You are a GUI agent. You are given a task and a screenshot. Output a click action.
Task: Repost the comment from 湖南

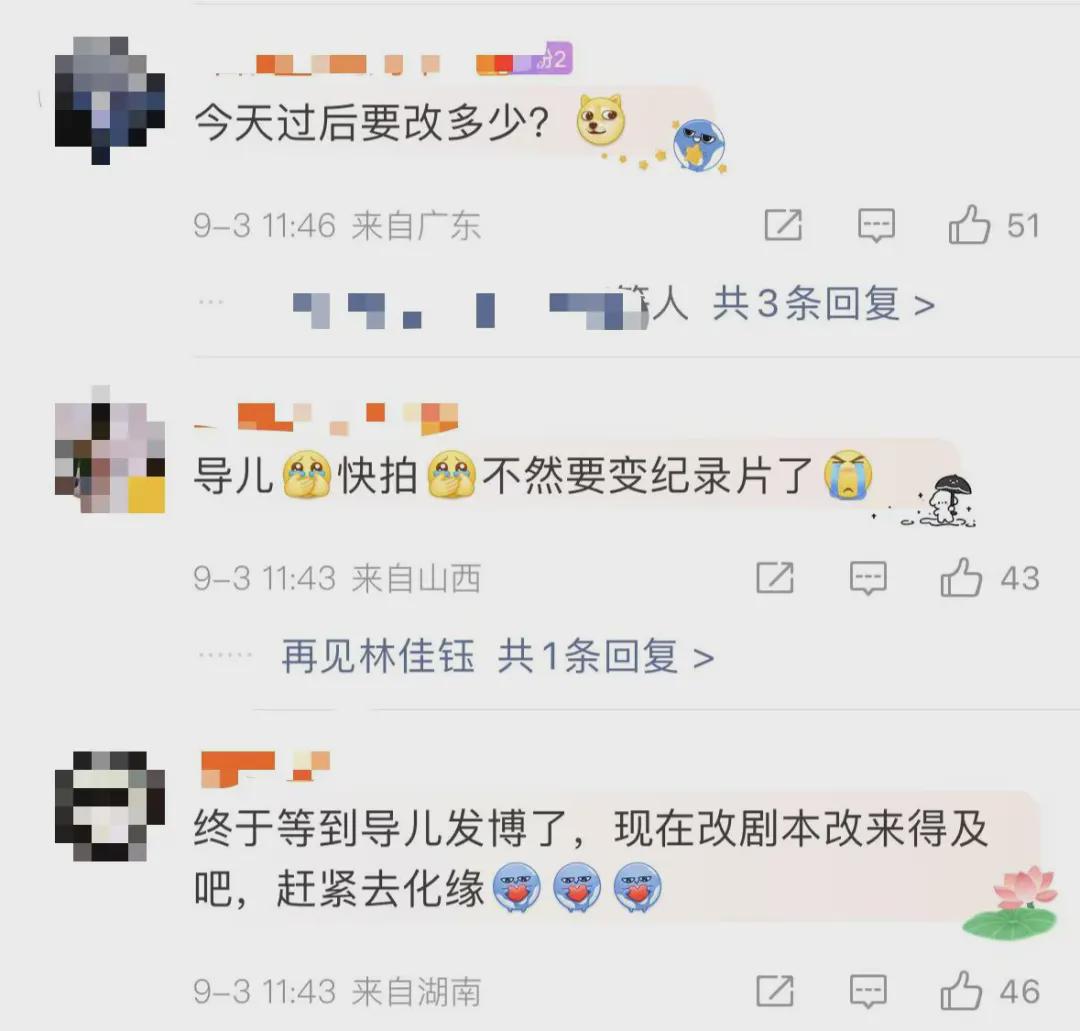(x=775, y=991)
